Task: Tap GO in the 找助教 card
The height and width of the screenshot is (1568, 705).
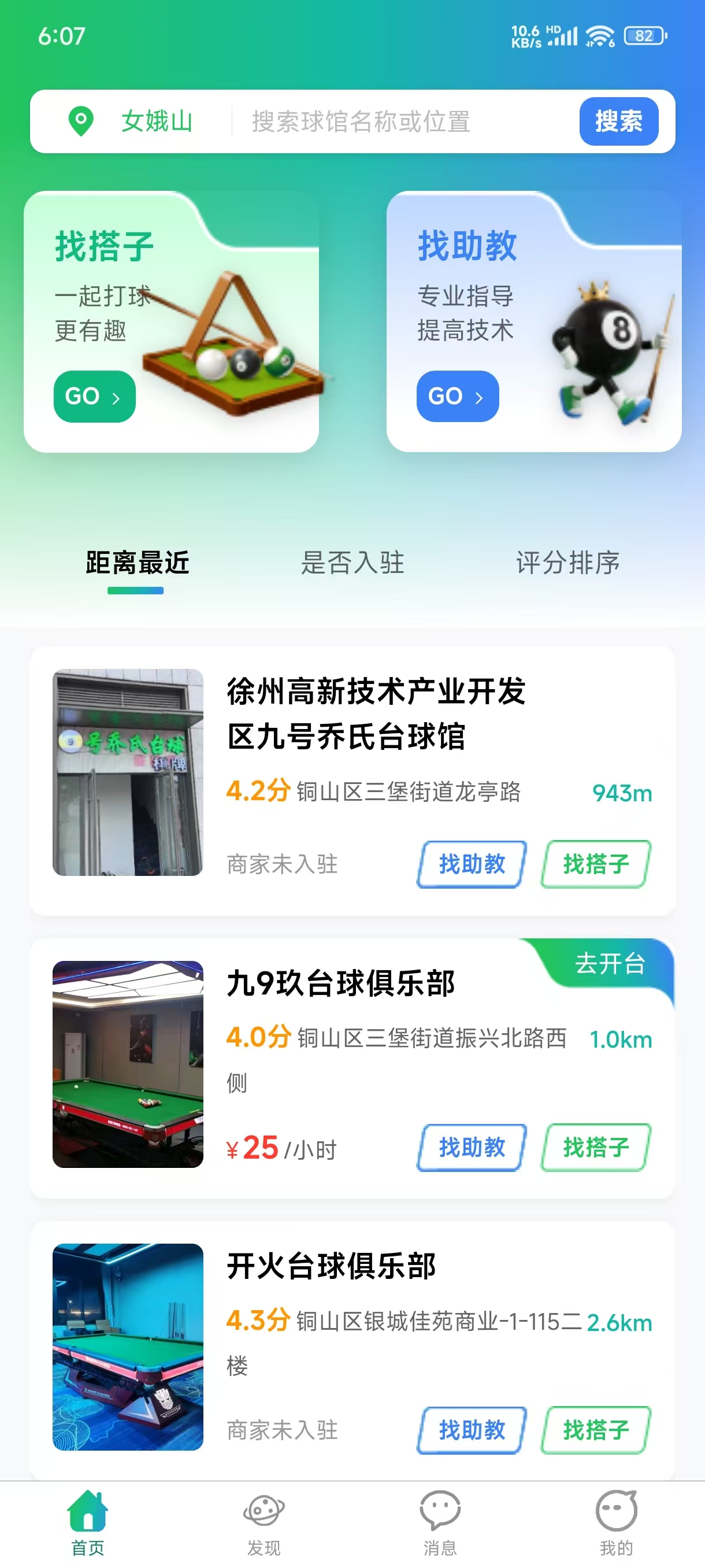Action: pyautogui.click(x=457, y=395)
